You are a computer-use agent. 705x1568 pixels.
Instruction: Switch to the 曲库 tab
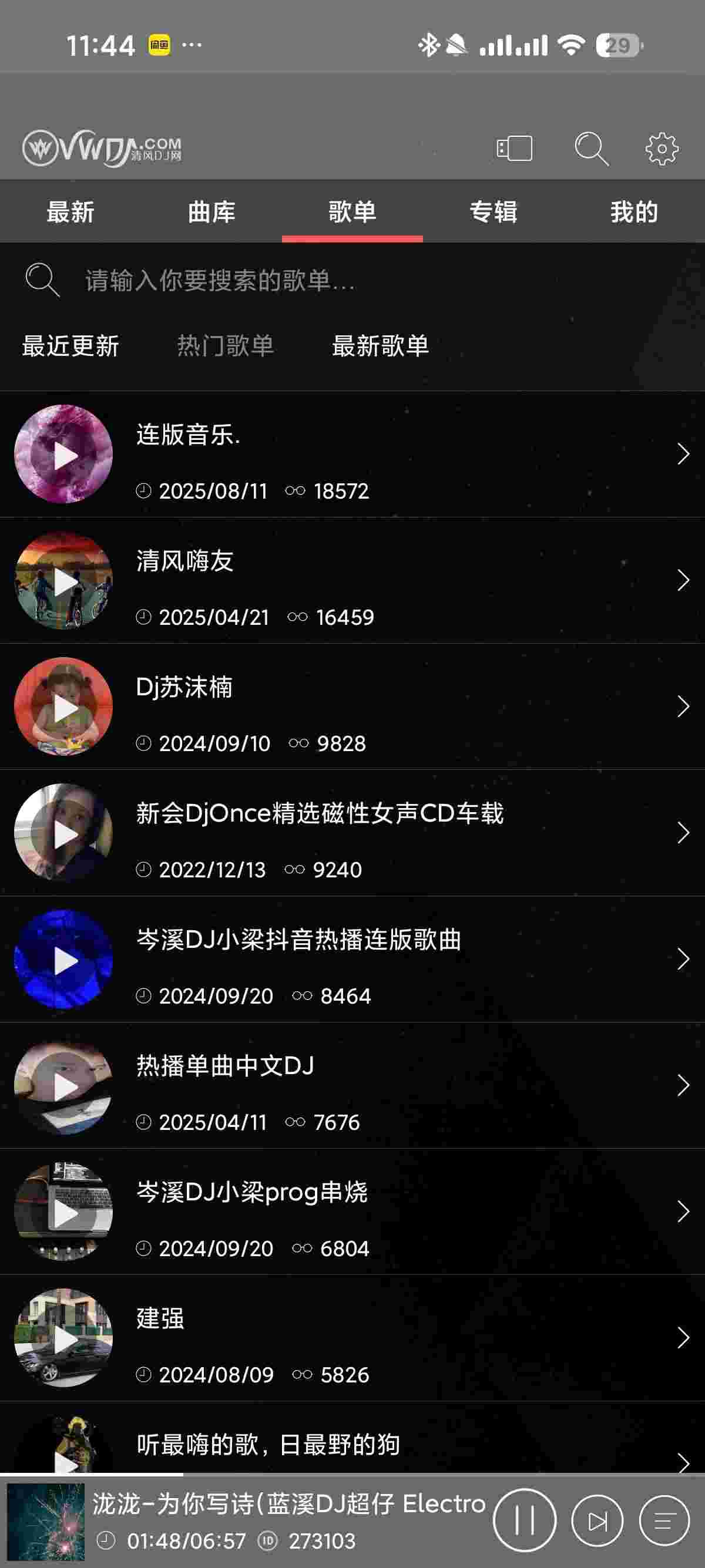click(x=211, y=212)
